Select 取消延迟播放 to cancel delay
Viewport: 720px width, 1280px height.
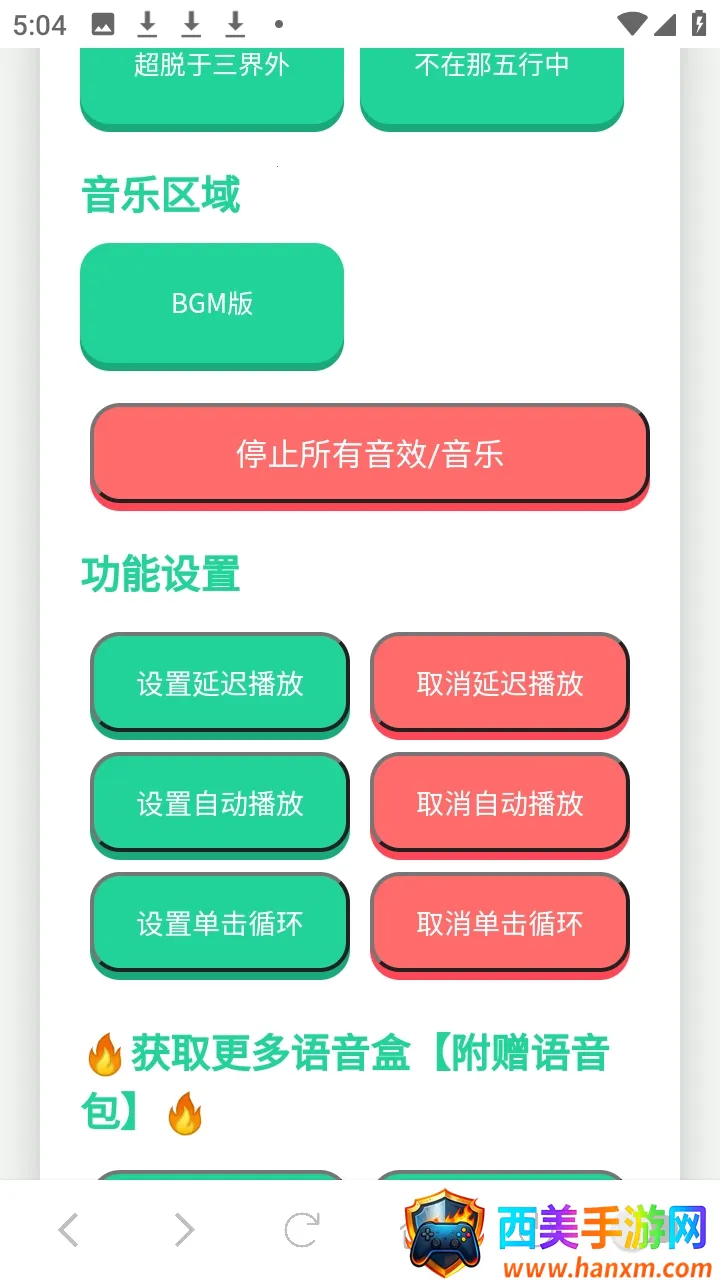point(499,683)
